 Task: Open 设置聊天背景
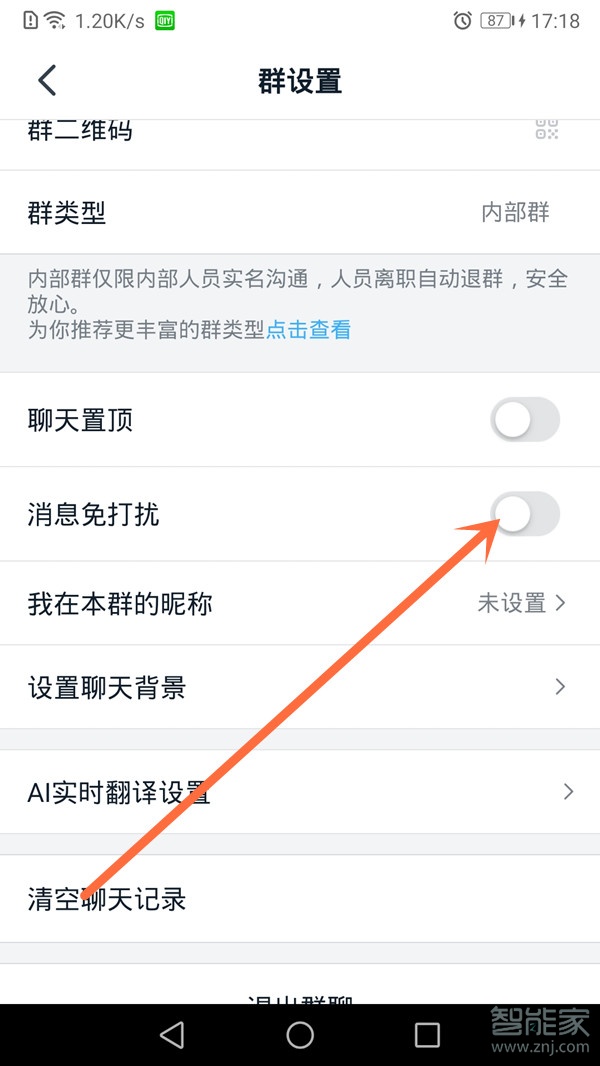[x=300, y=687]
